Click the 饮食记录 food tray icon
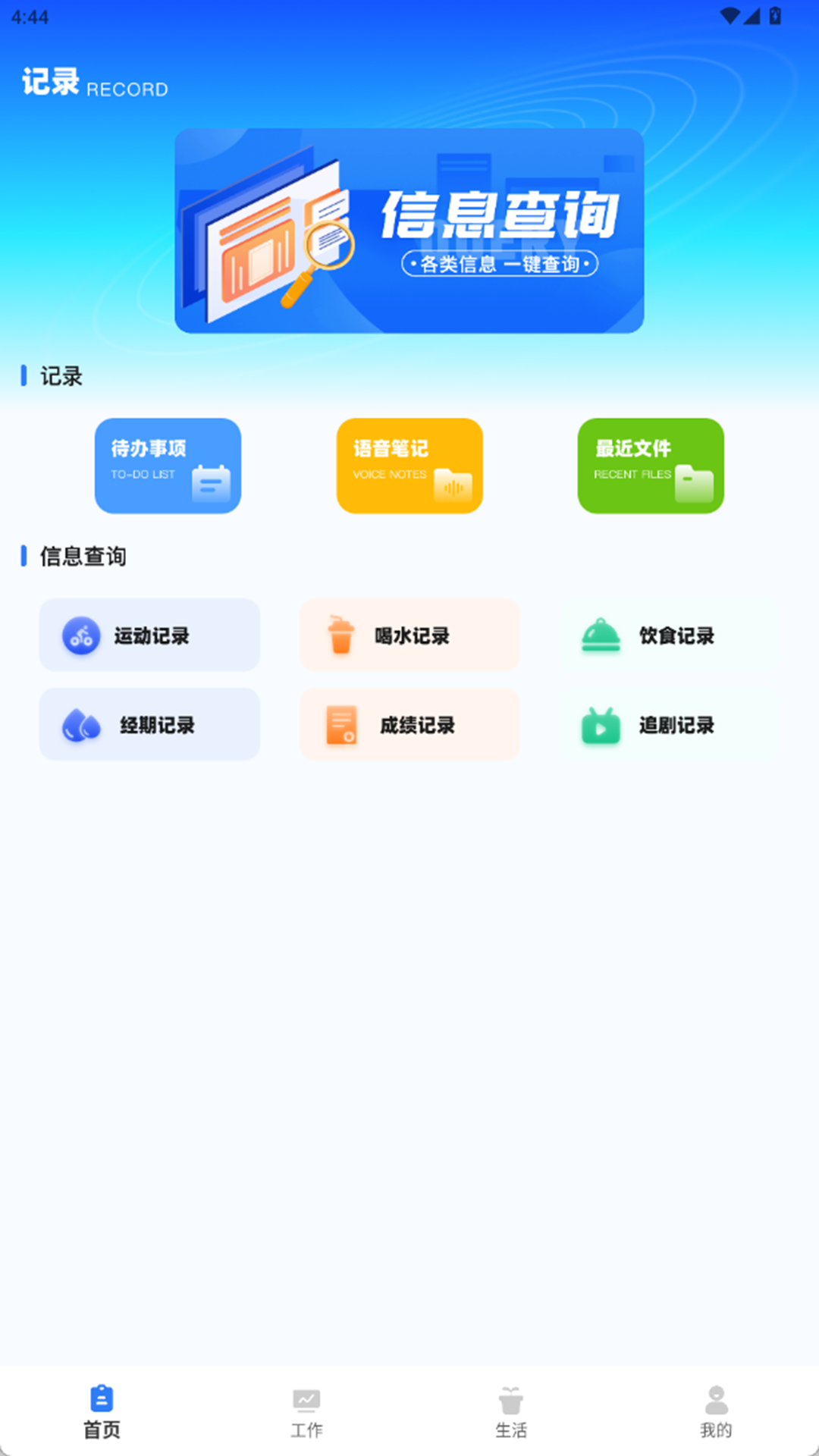819x1456 pixels. click(x=600, y=636)
